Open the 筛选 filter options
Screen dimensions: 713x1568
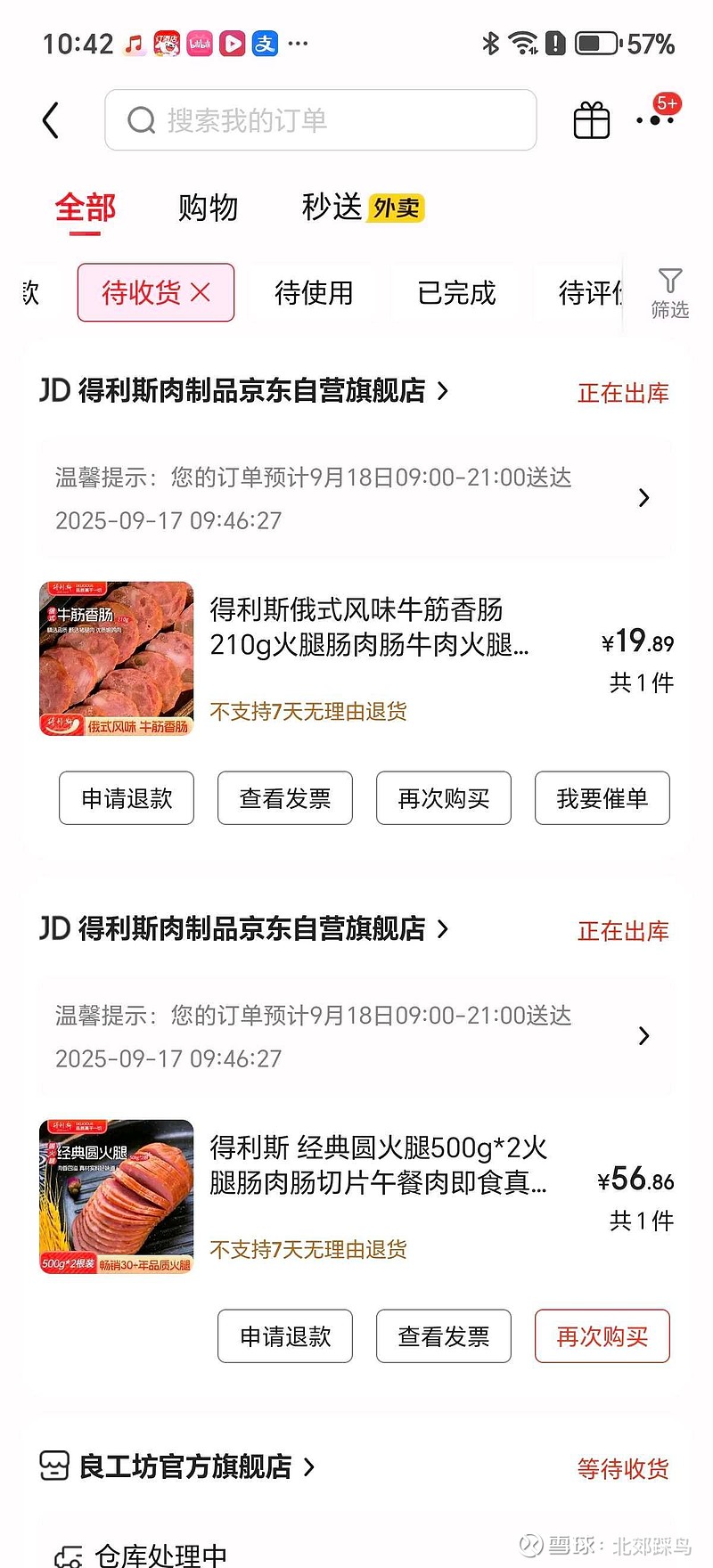click(669, 292)
